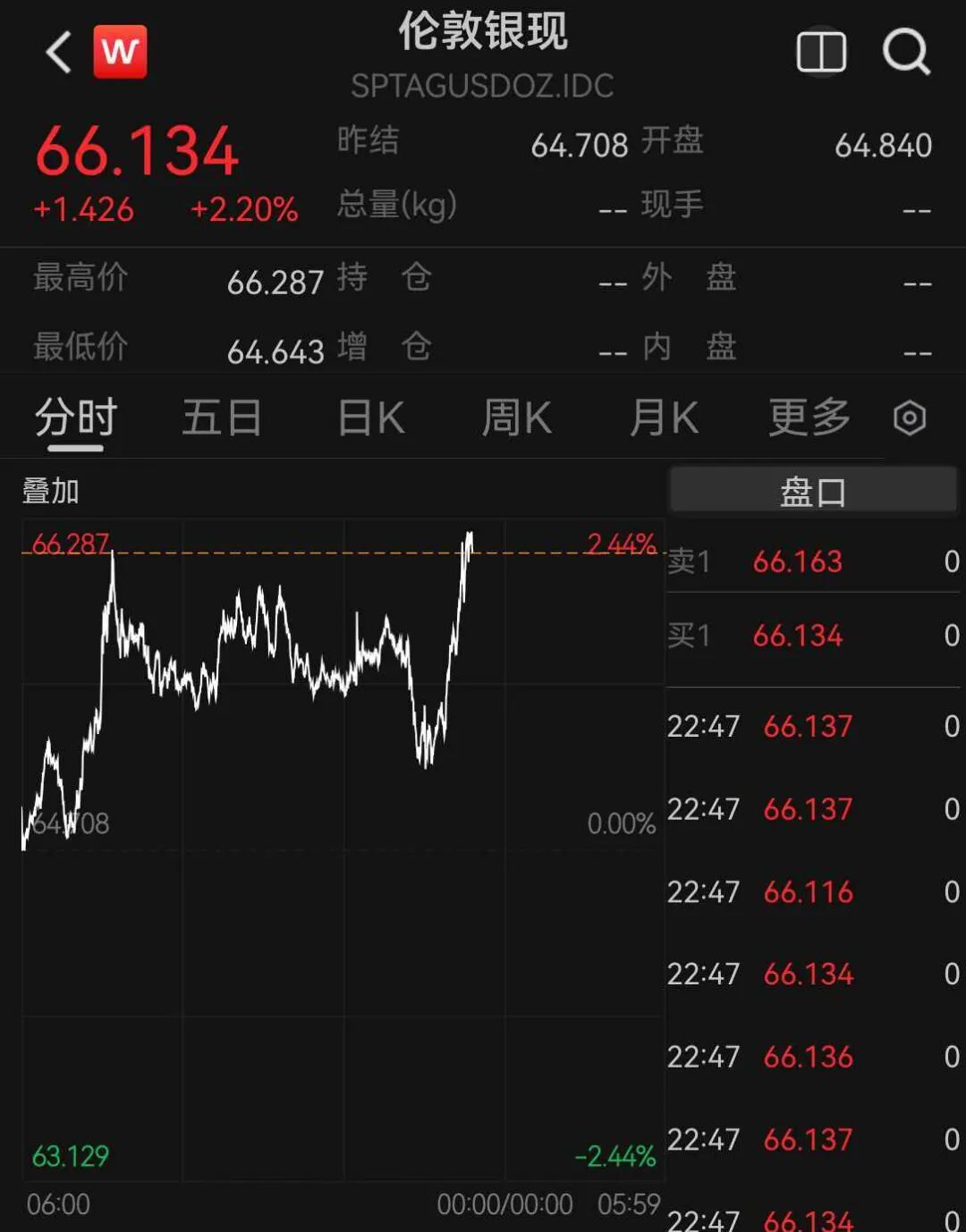Switch to the 五日 tab
966x1232 pixels.
click(x=222, y=418)
